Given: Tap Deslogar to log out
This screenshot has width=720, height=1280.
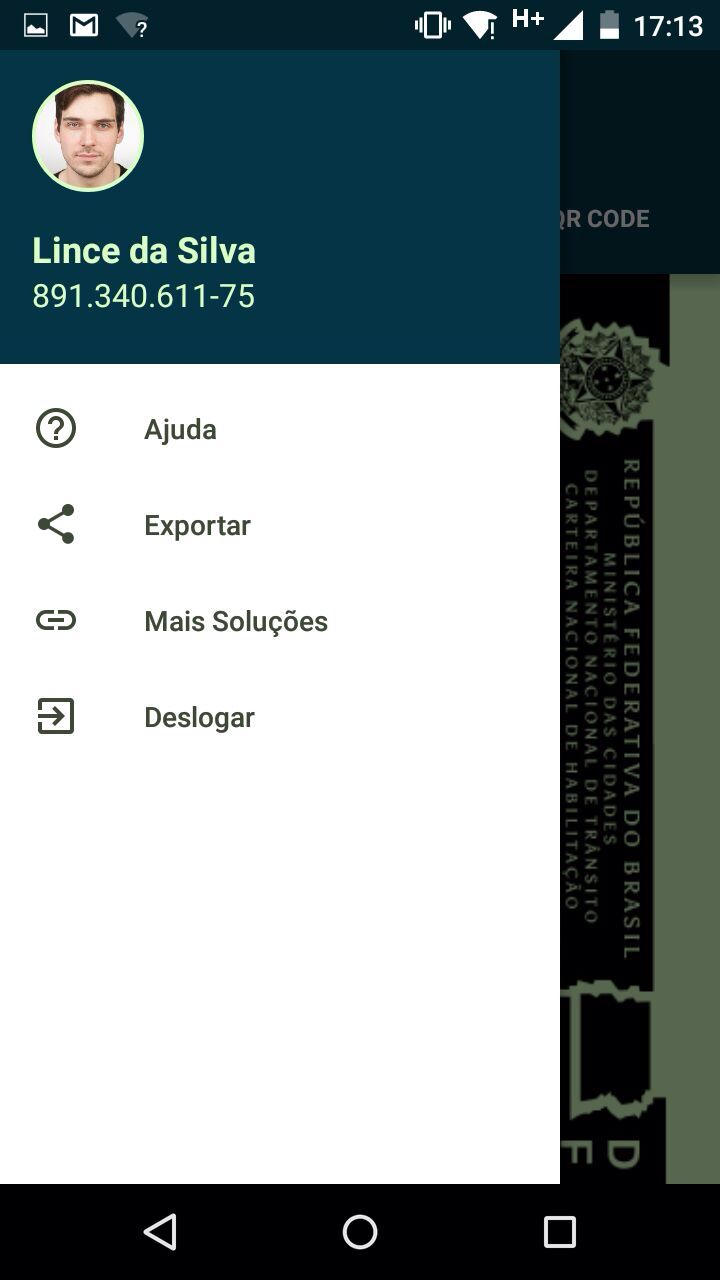Looking at the screenshot, I should (280, 717).
